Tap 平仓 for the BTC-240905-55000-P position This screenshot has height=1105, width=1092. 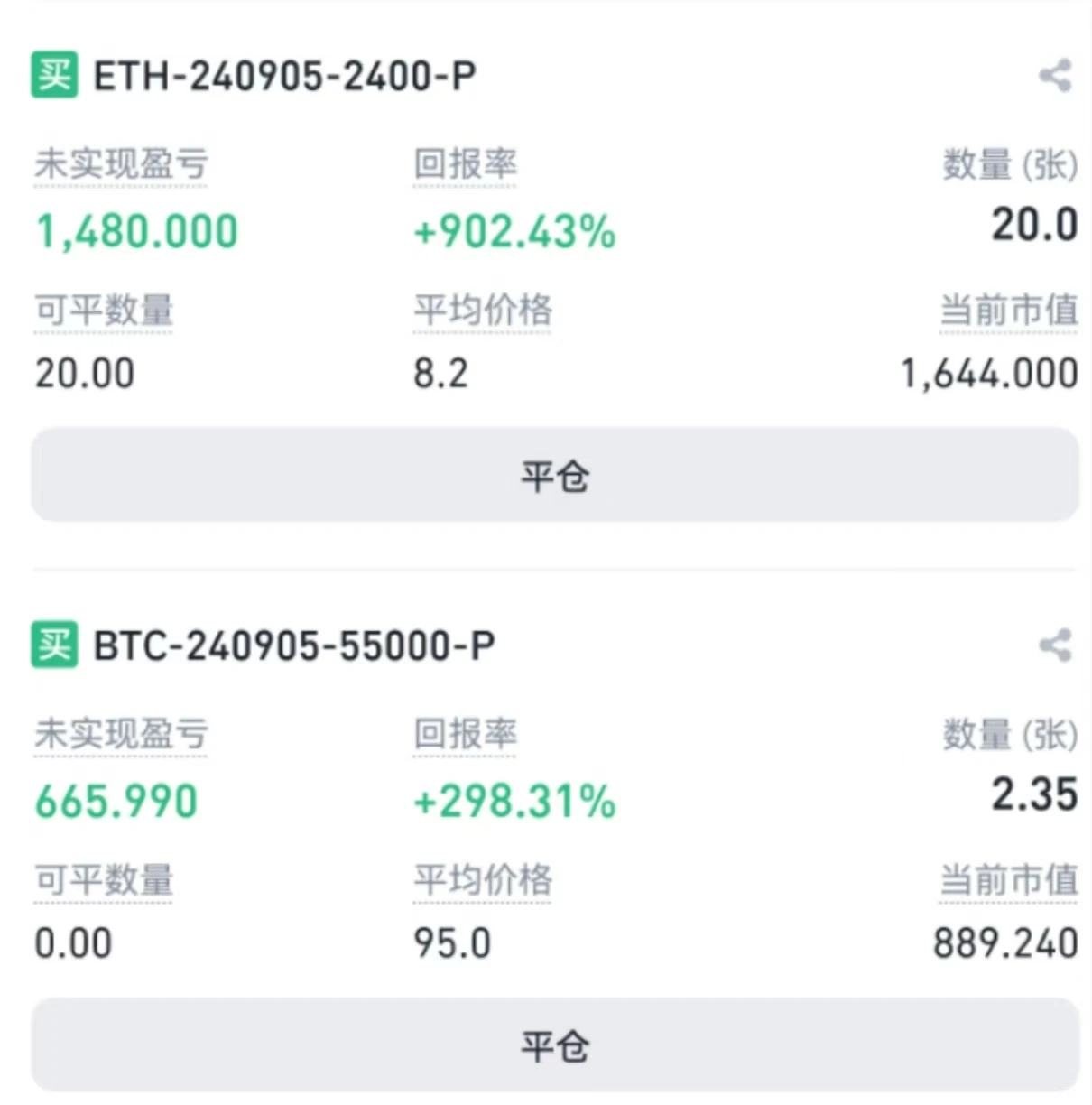[x=554, y=1045]
